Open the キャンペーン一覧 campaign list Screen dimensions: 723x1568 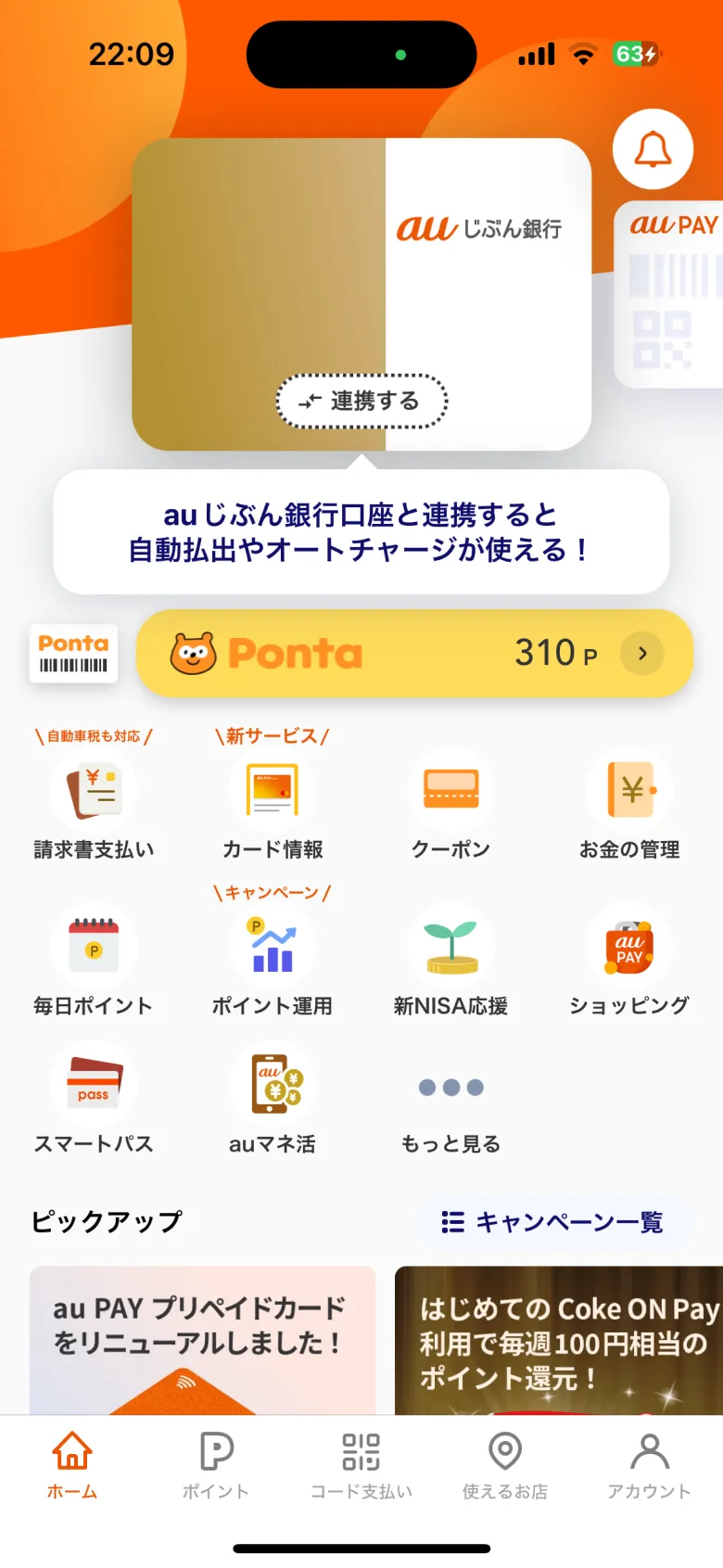[x=552, y=1222]
